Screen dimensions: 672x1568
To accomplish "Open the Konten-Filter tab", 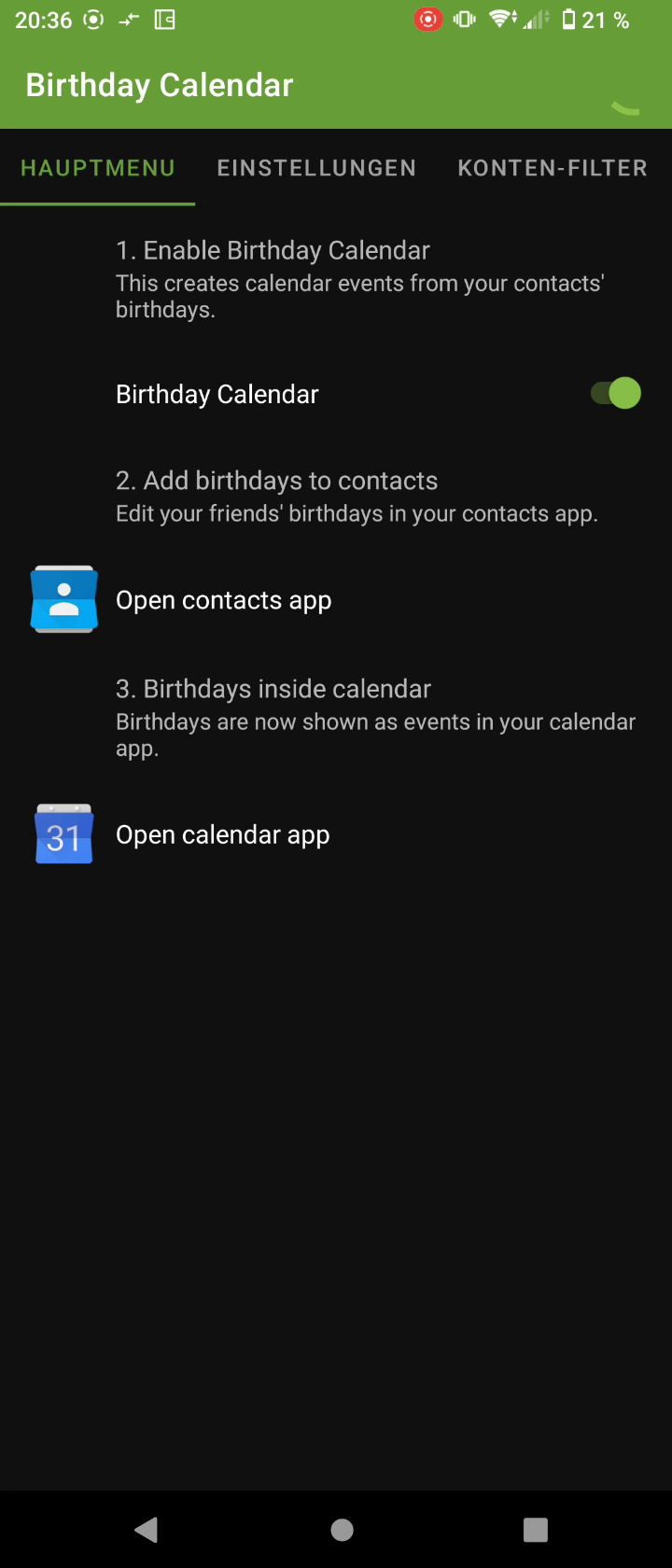I will point(552,168).
